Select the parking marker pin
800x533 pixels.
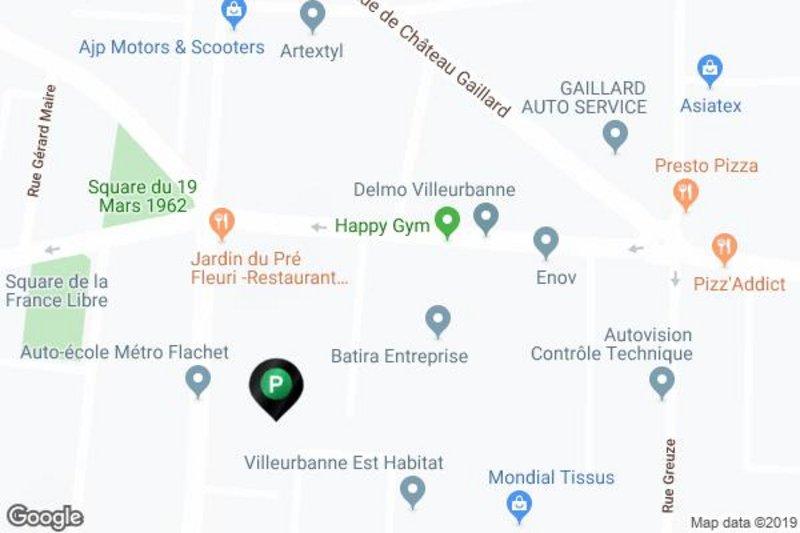tap(276, 385)
